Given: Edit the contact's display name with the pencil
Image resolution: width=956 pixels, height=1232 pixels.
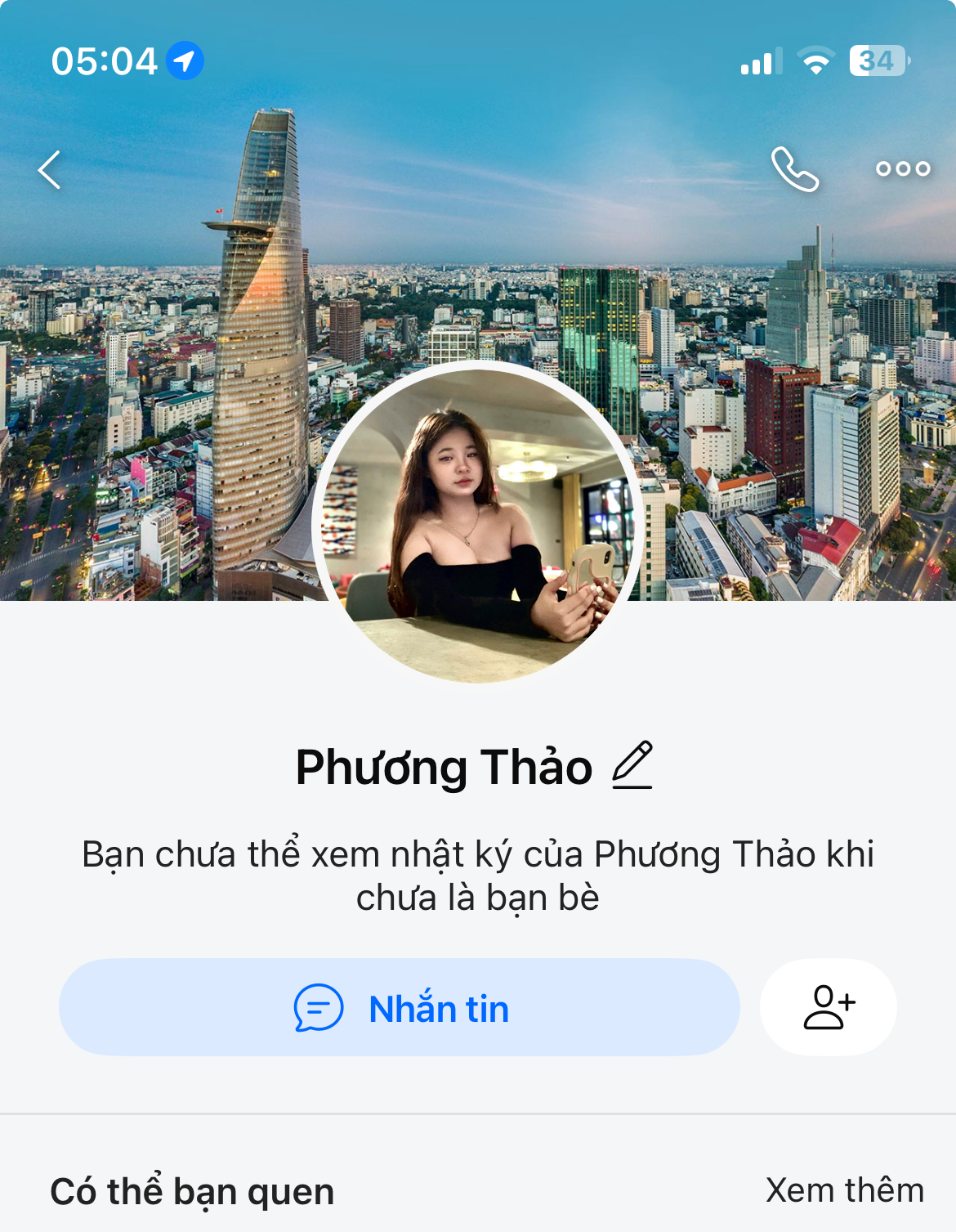Looking at the screenshot, I should (x=632, y=765).
